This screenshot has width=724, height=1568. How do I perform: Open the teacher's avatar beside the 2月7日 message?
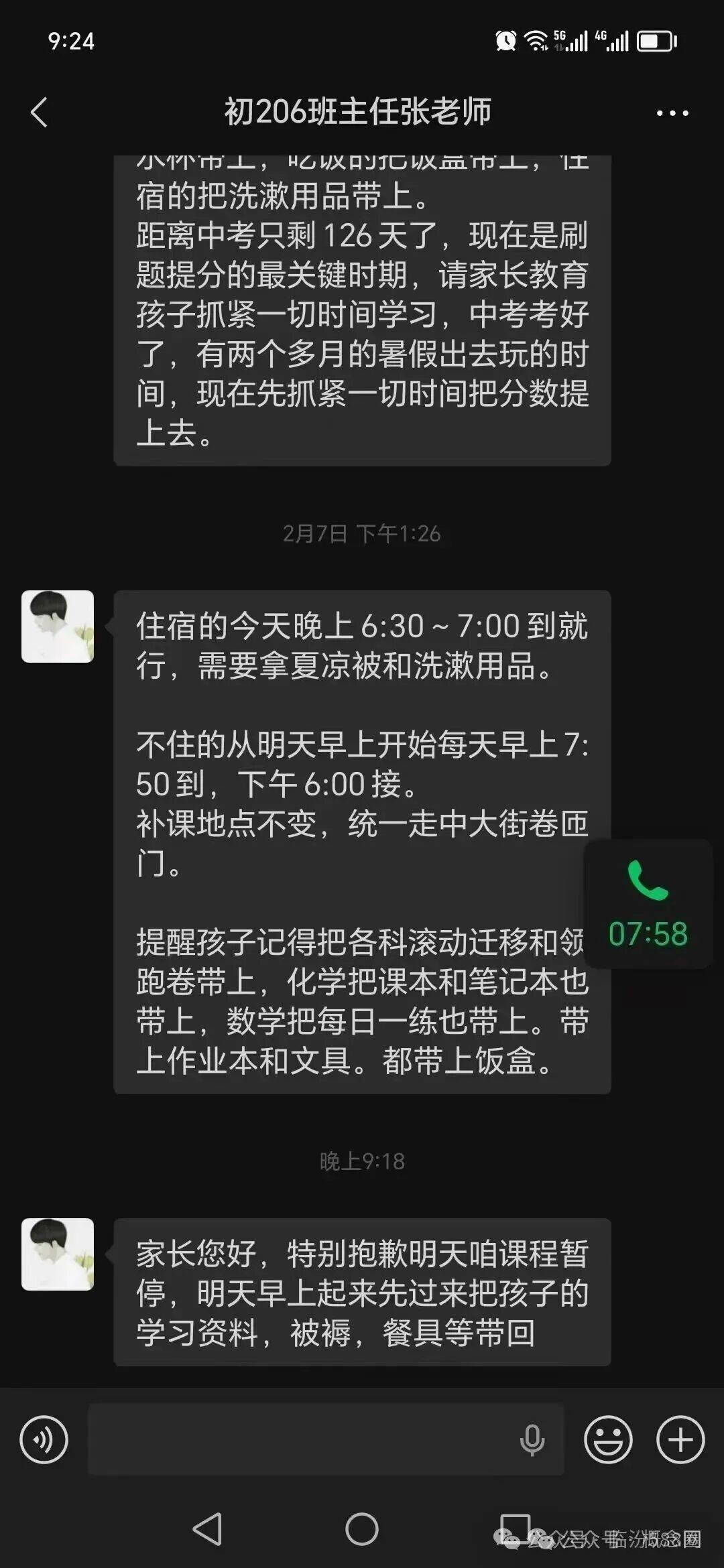[x=58, y=627]
